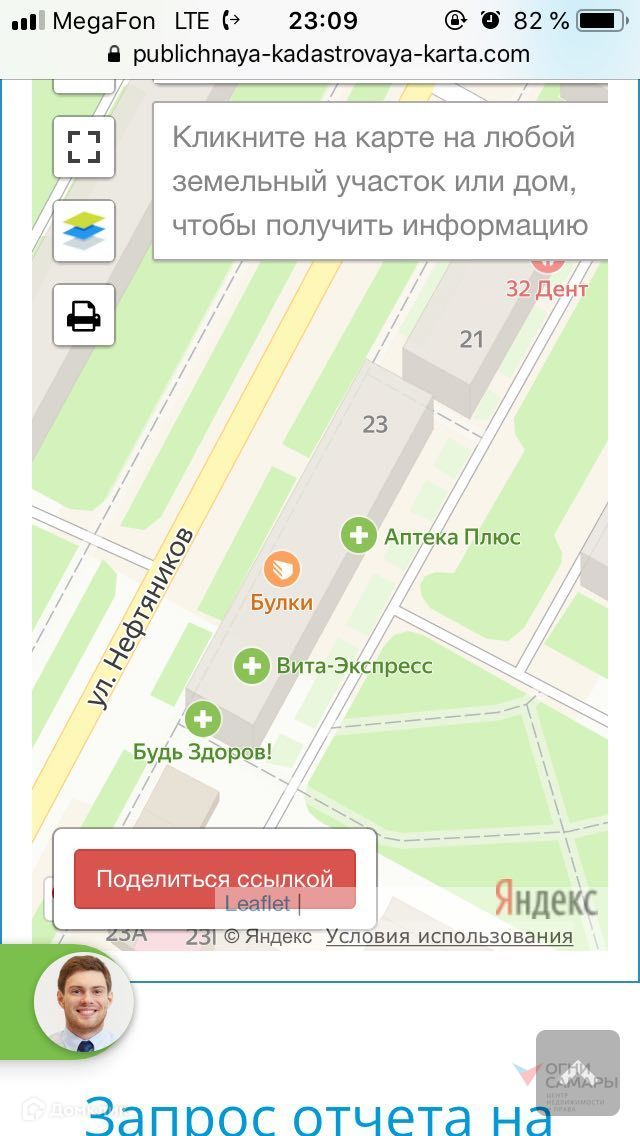Open the map layers selector
Screen dimensions: 640x1136
(x=84, y=231)
